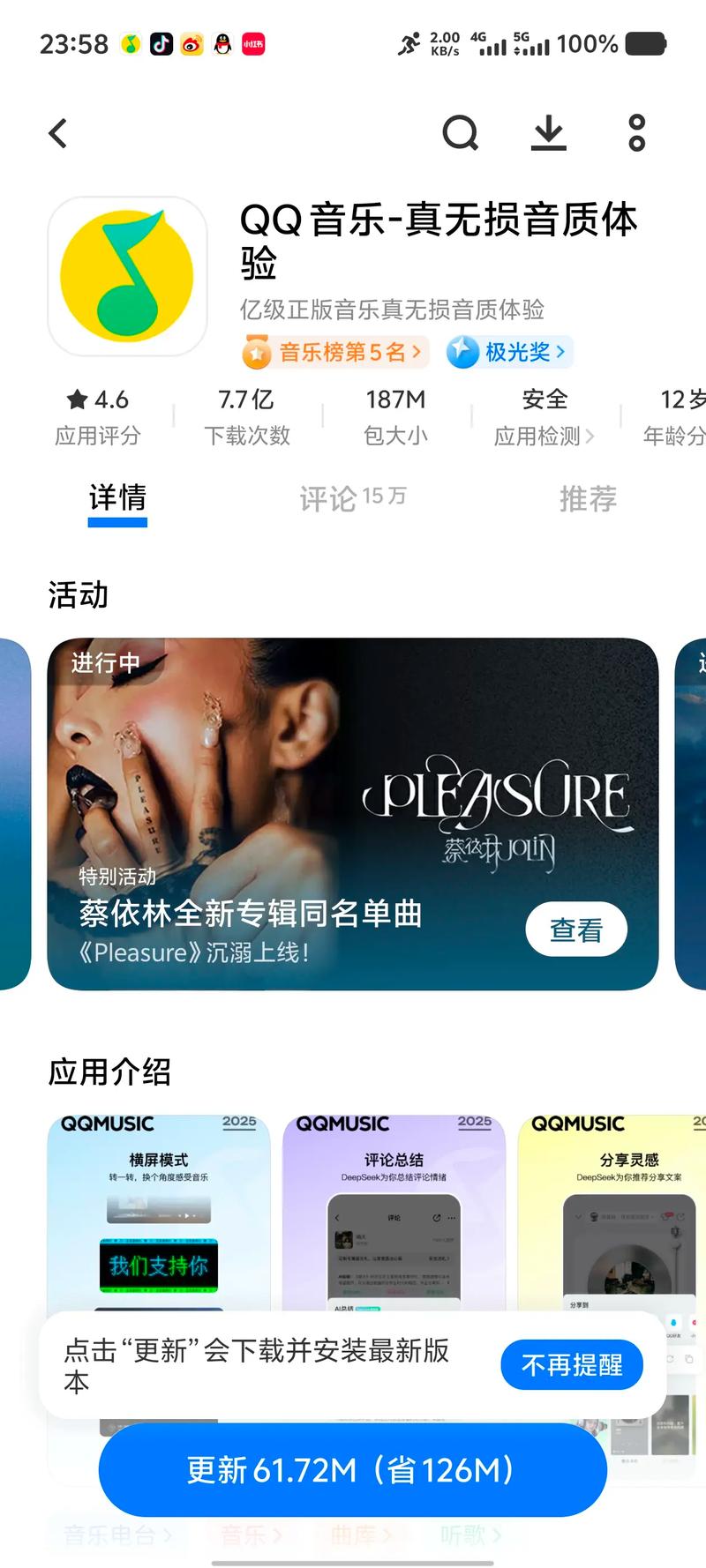Open the three-dot overflow menu
Viewport: 706px width, 1568px height.
coord(636,134)
